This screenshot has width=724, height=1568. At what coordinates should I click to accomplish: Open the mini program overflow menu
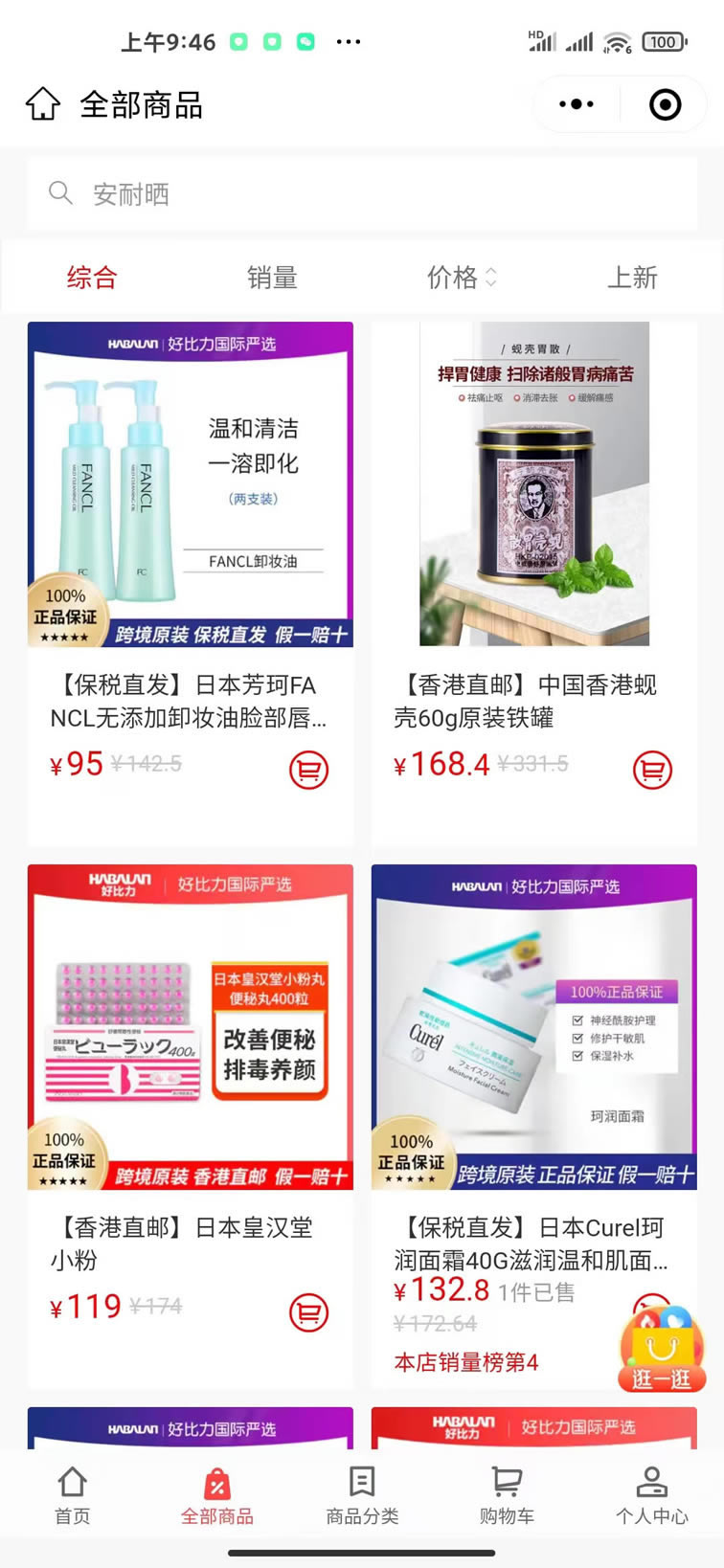[577, 103]
